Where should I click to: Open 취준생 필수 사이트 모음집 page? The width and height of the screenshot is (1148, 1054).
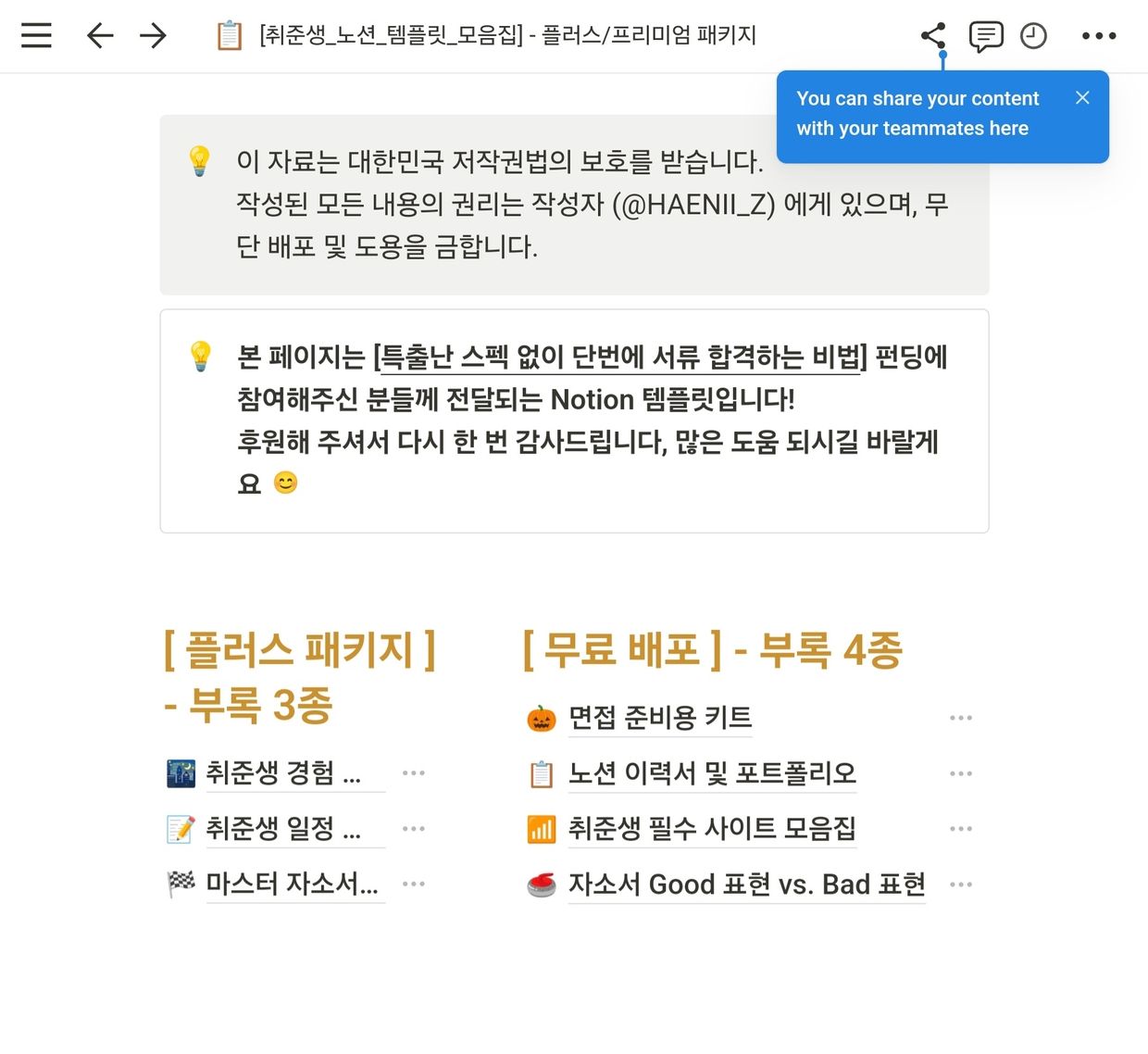coord(711,828)
